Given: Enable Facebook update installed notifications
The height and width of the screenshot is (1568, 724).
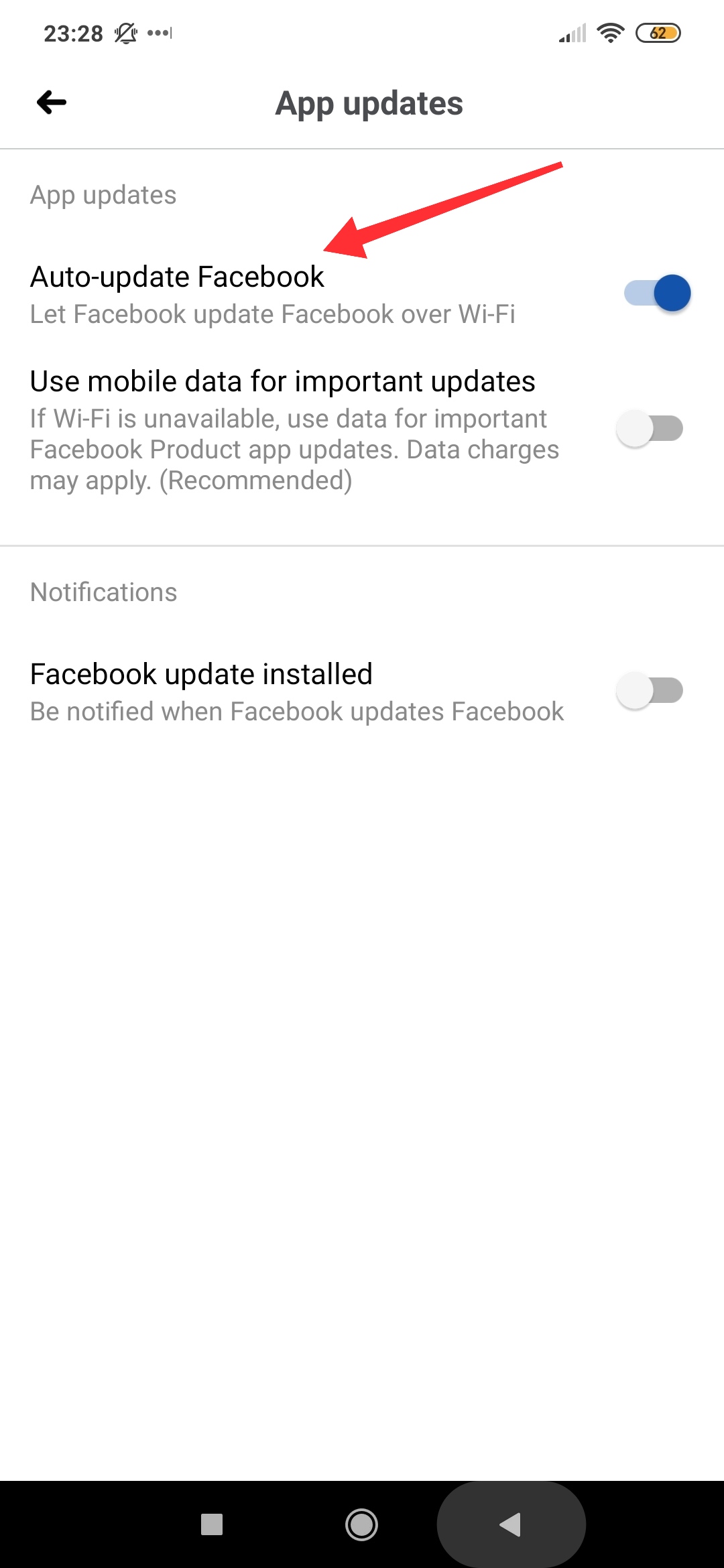Looking at the screenshot, I should (650, 691).
